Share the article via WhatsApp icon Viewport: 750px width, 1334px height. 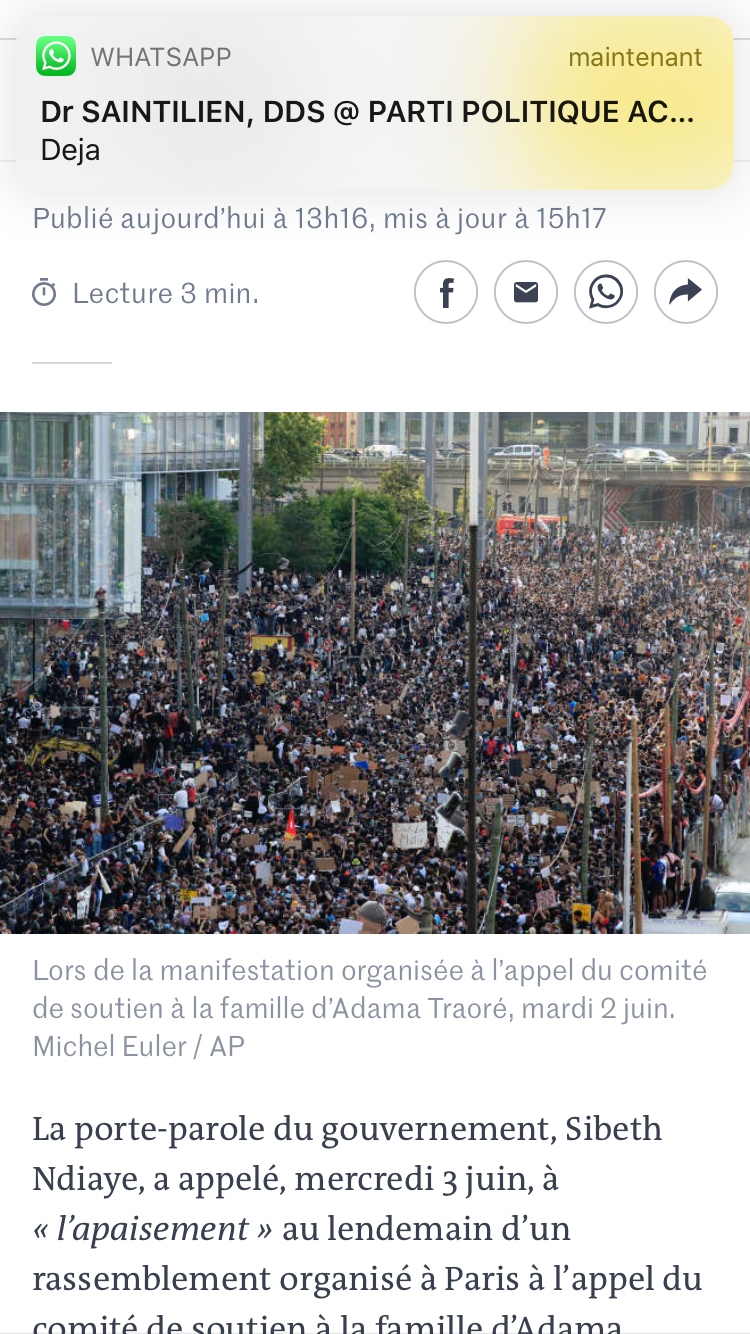pyautogui.click(x=606, y=292)
